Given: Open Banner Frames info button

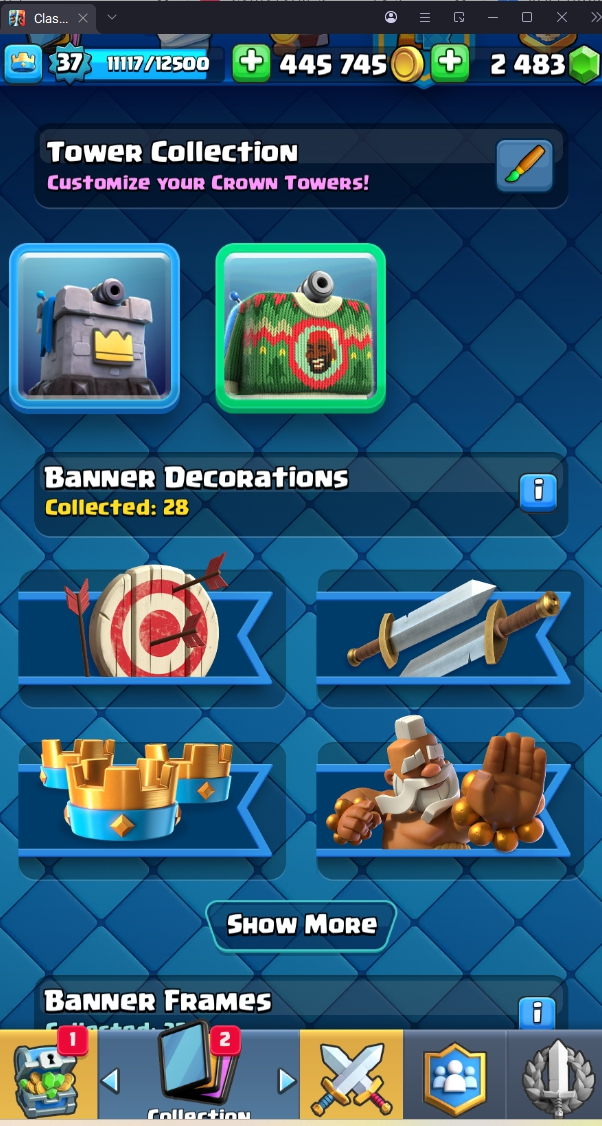Looking at the screenshot, I should [538, 1012].
